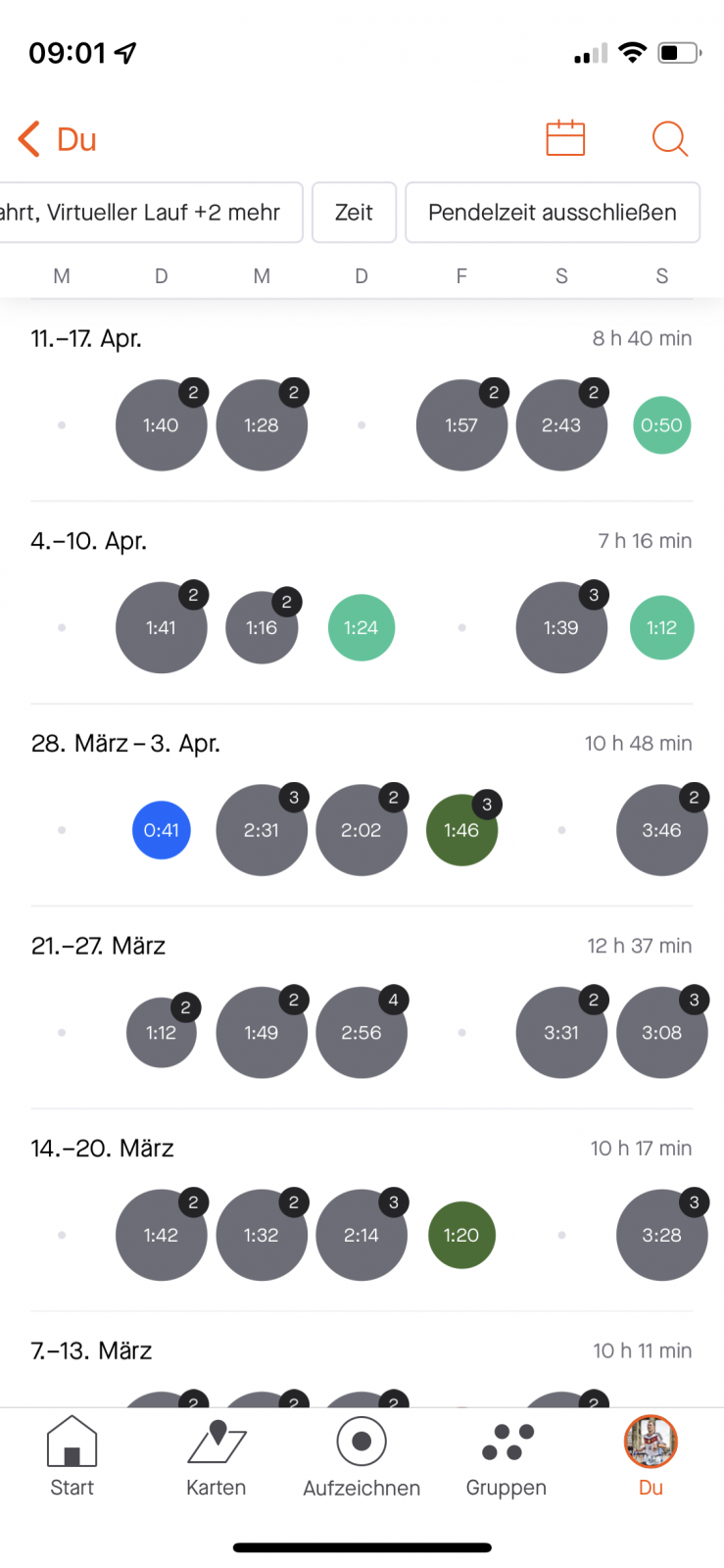Switch to the Gruppen tab
The width and height of the screenshot is (724, 1568).
(x=506, y=1457)
